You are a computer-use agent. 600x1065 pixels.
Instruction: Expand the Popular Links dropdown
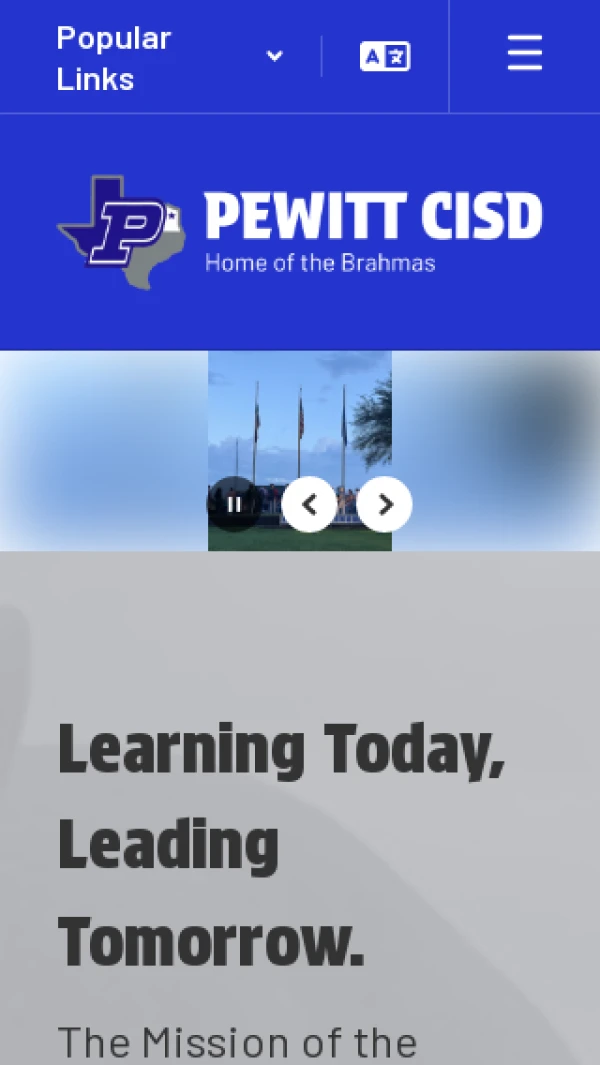click(x=170, y=57)
